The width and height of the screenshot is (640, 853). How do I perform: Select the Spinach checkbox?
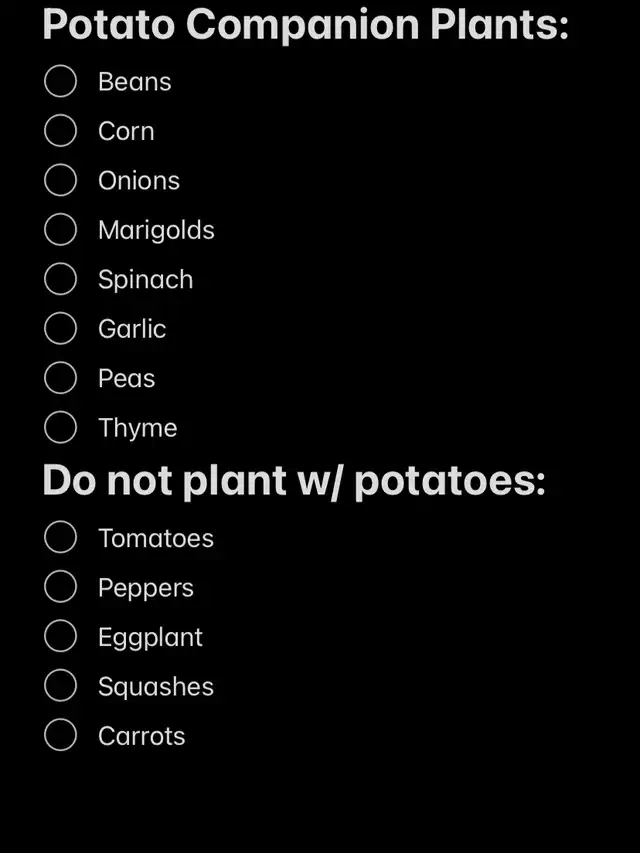[61, 279]
